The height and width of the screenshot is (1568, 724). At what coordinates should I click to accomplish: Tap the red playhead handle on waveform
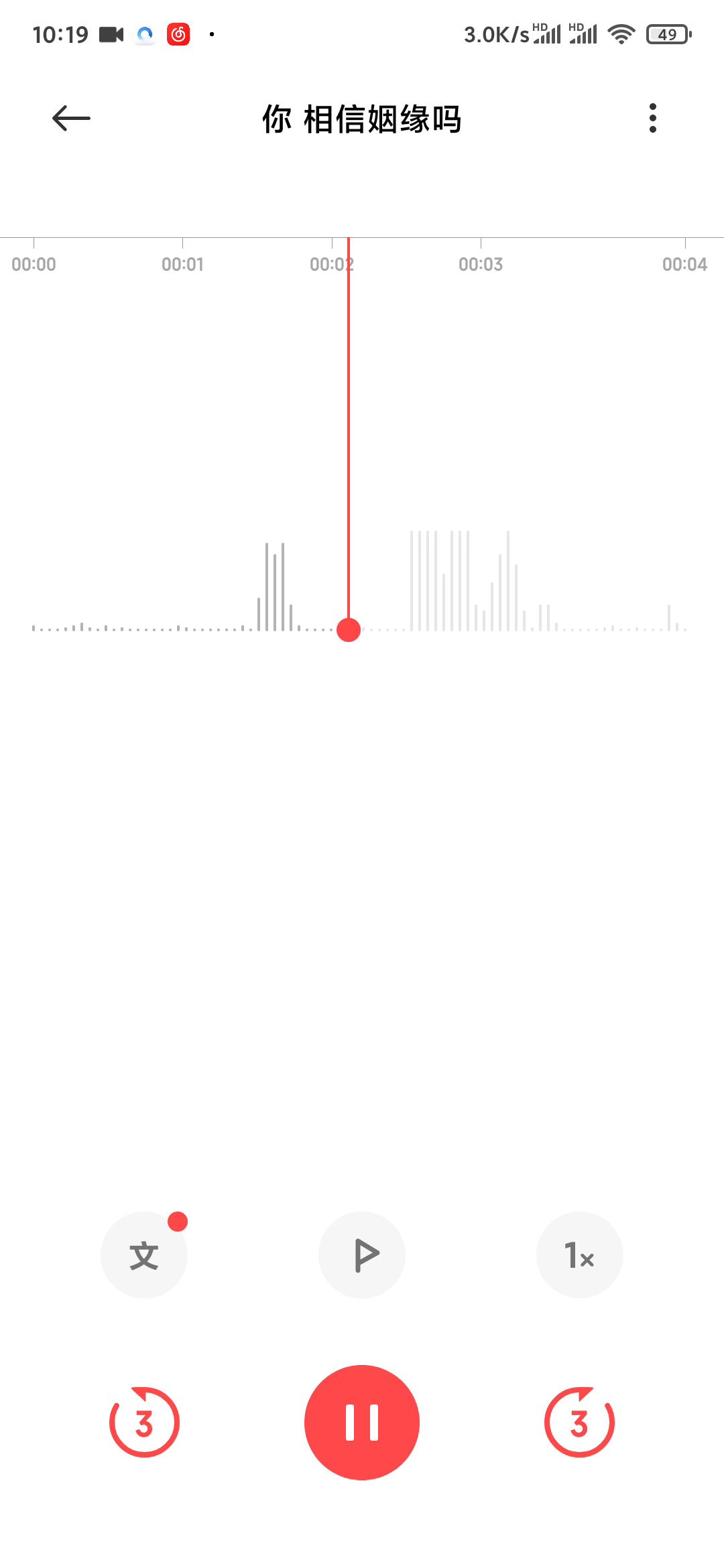tap(349, 630)
